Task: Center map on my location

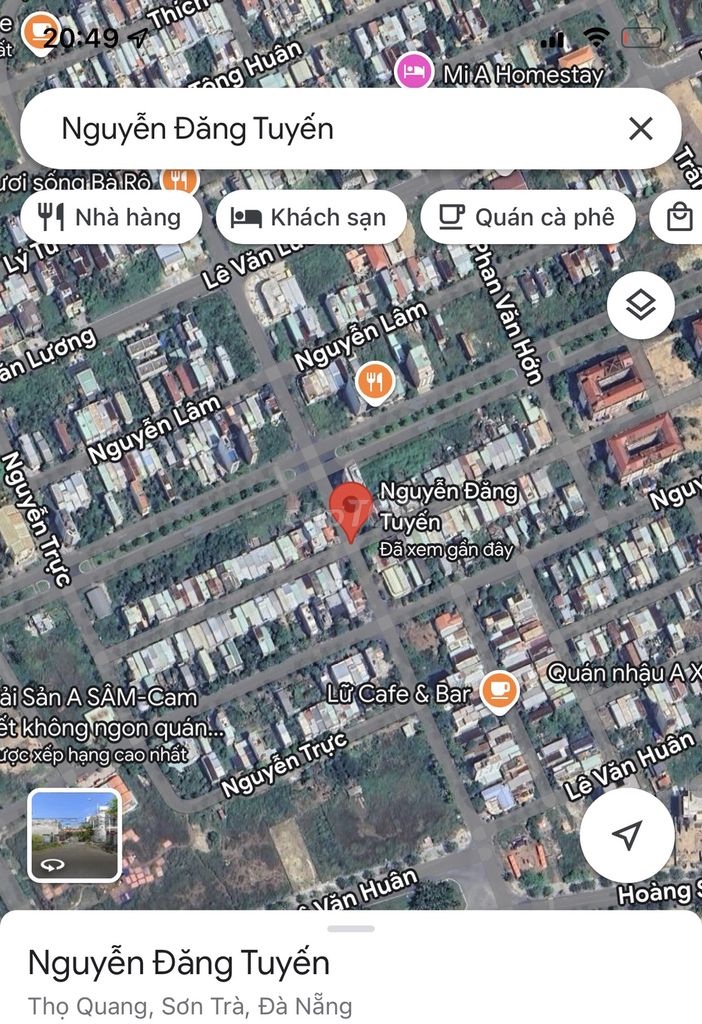Action: pos(627,836)
